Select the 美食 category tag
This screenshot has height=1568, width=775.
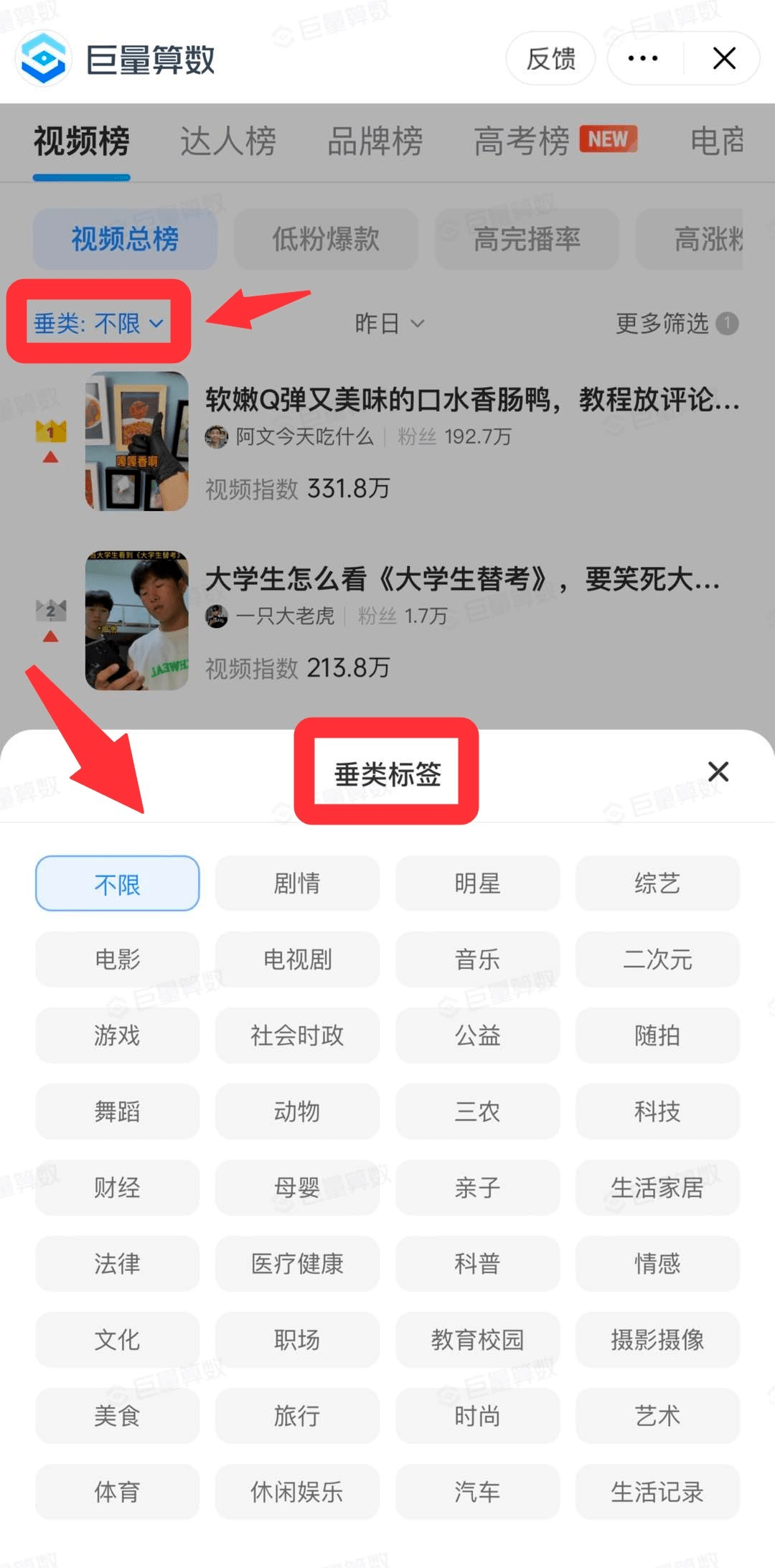tap(118, 1416)
